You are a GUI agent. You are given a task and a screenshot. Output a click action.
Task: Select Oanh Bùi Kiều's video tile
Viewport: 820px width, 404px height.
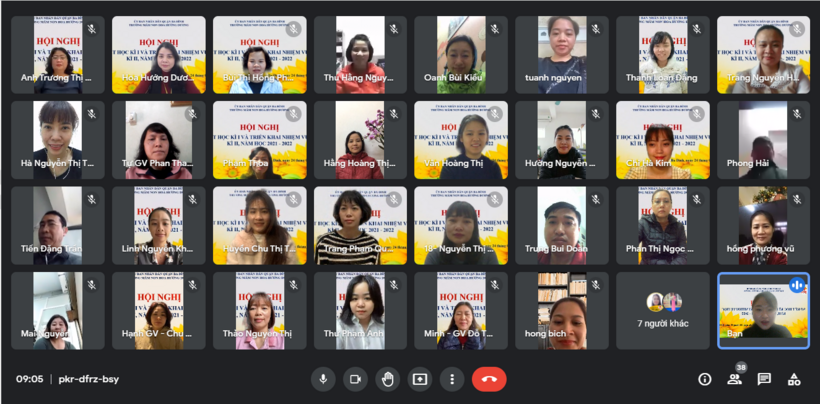461,55
